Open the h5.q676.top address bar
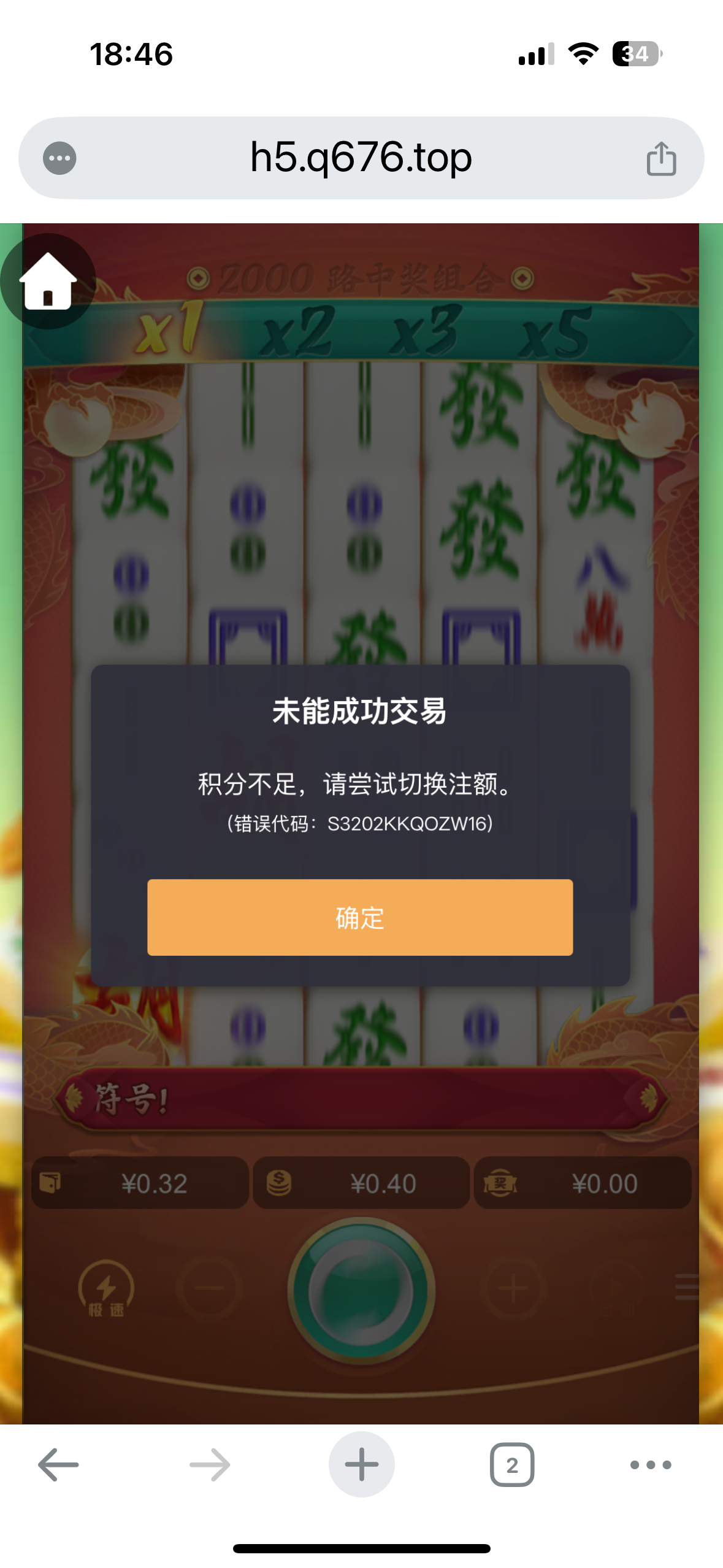Image resolution: width=723 pixels, height=1568 pixels. coord(361,158)
